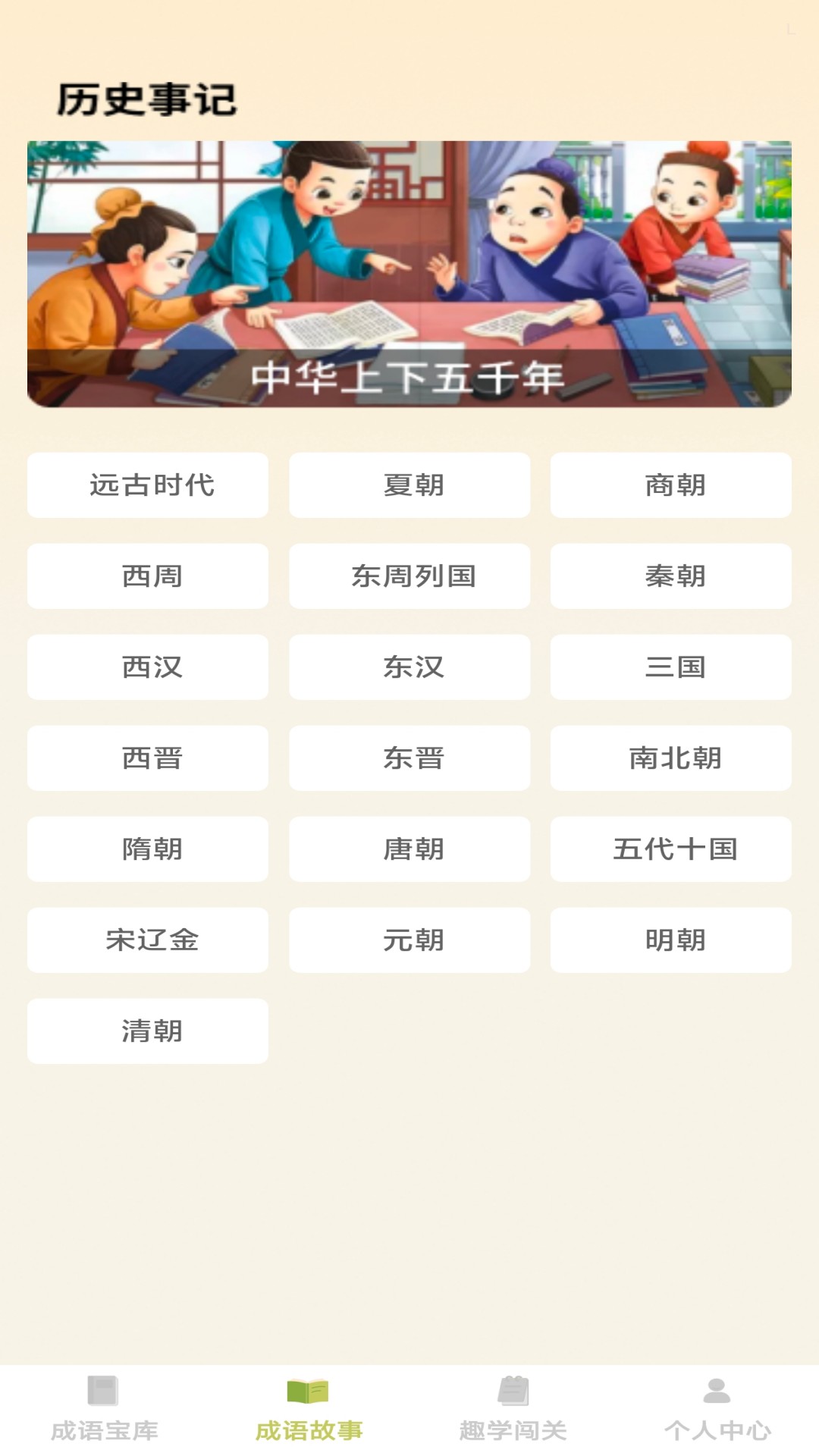Open the 中华上下五千年 banner image
Screen dimensions: 819x1456
pos(409,271)
